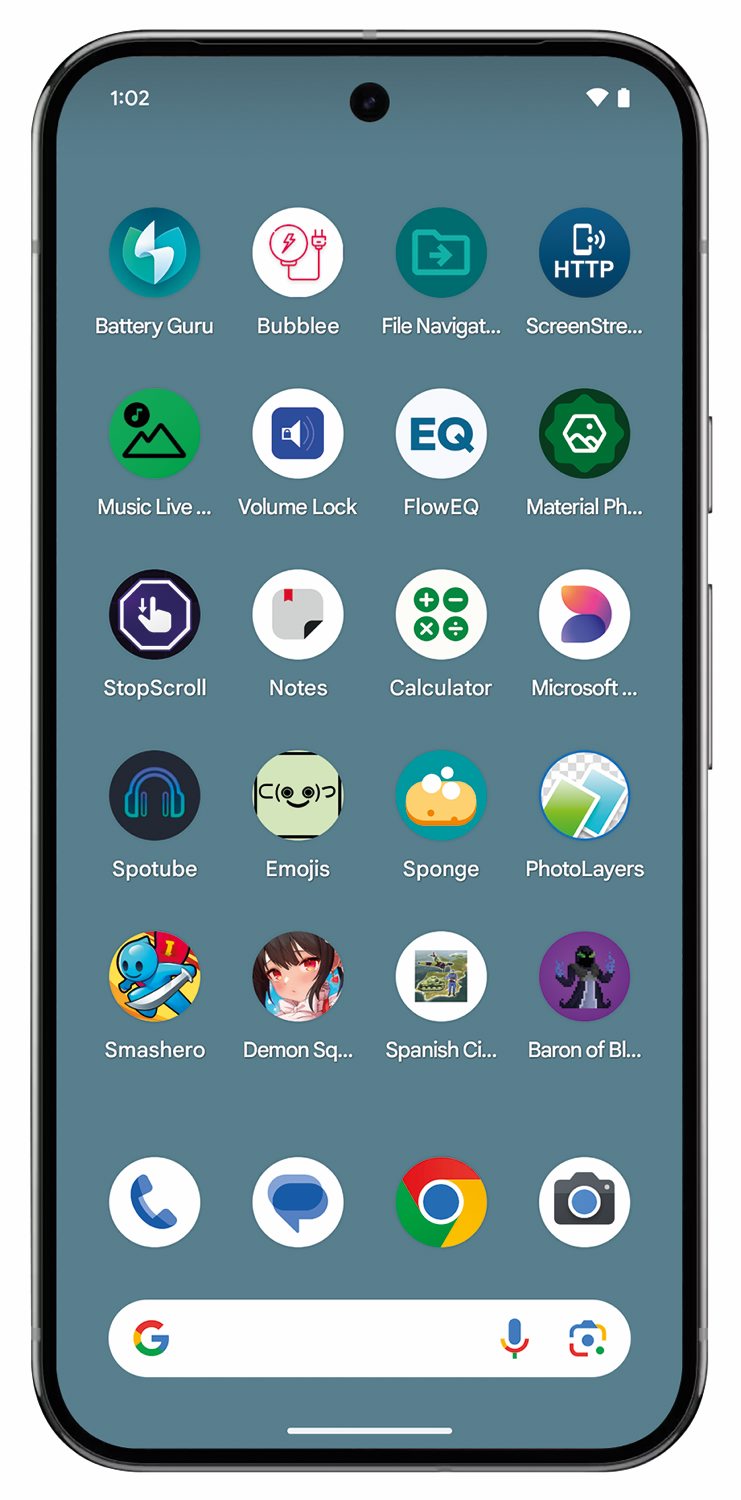Screen dimensions: 741x1500
Task: Start the Smashero game
Action: pyautogui.click(x=154, y=977)
